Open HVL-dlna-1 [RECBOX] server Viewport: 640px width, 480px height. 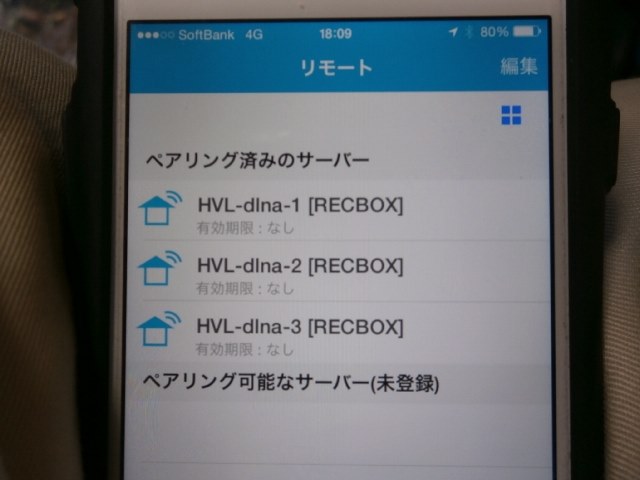coord(299,213)
